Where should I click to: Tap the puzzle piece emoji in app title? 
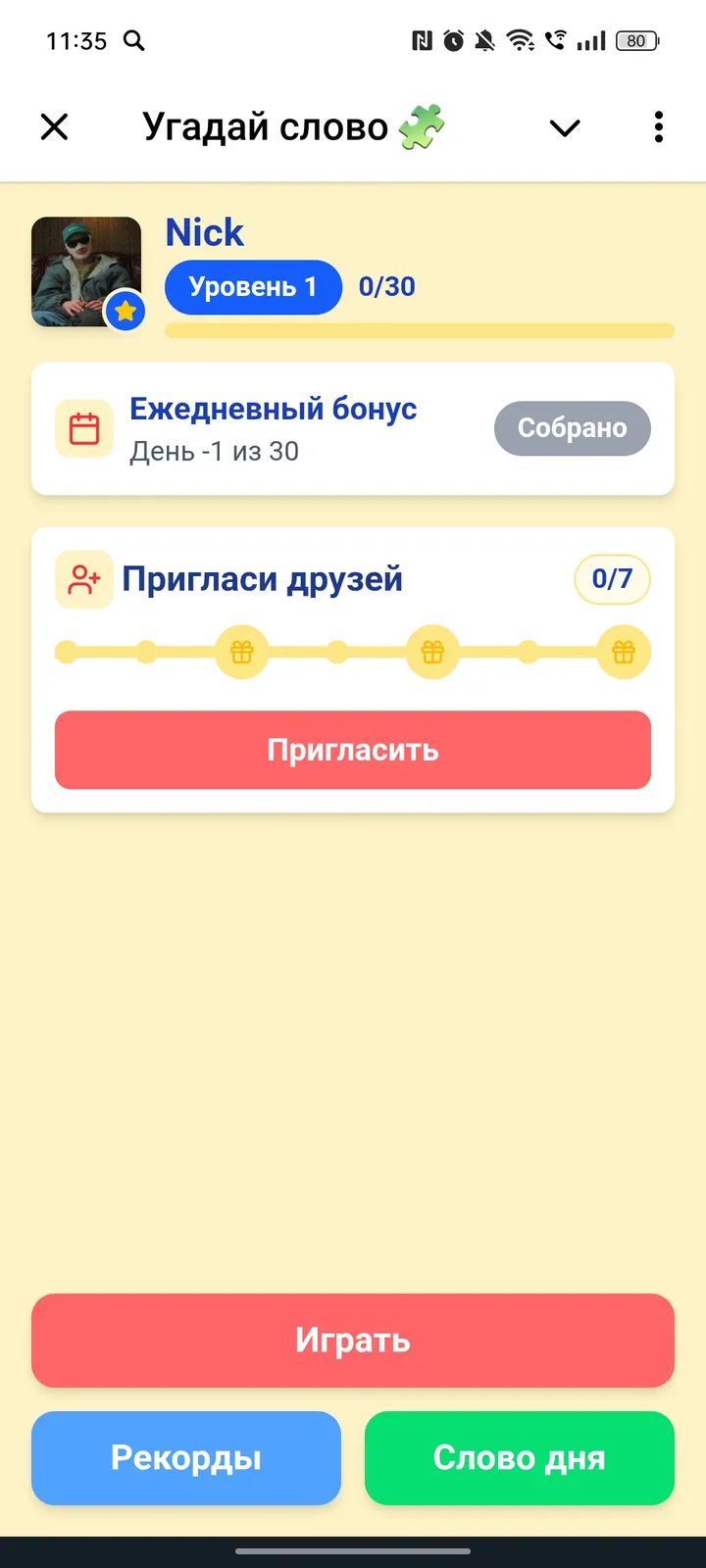click(420, 125)
